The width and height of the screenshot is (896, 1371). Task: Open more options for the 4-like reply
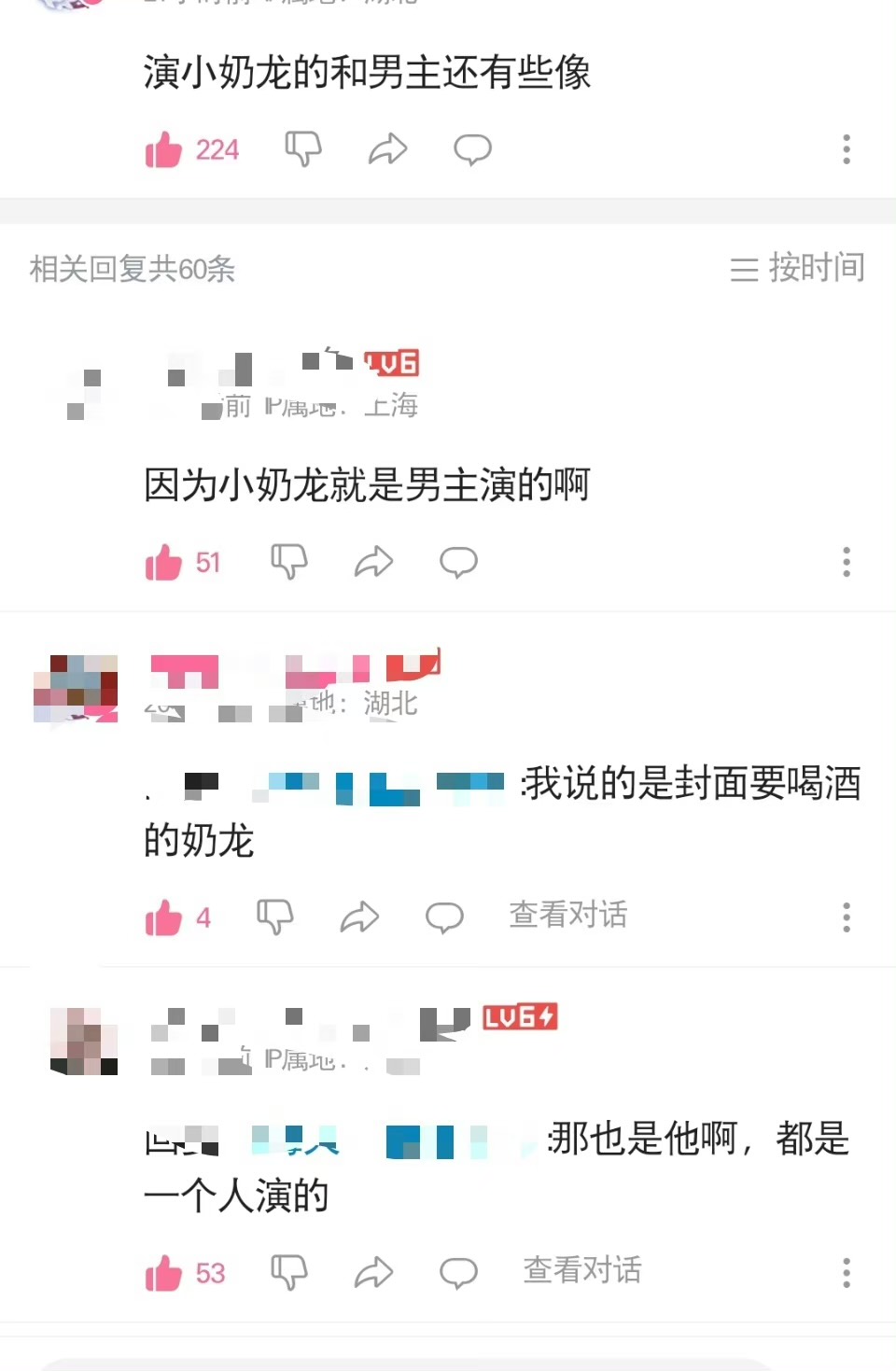(x=846, y=917)
